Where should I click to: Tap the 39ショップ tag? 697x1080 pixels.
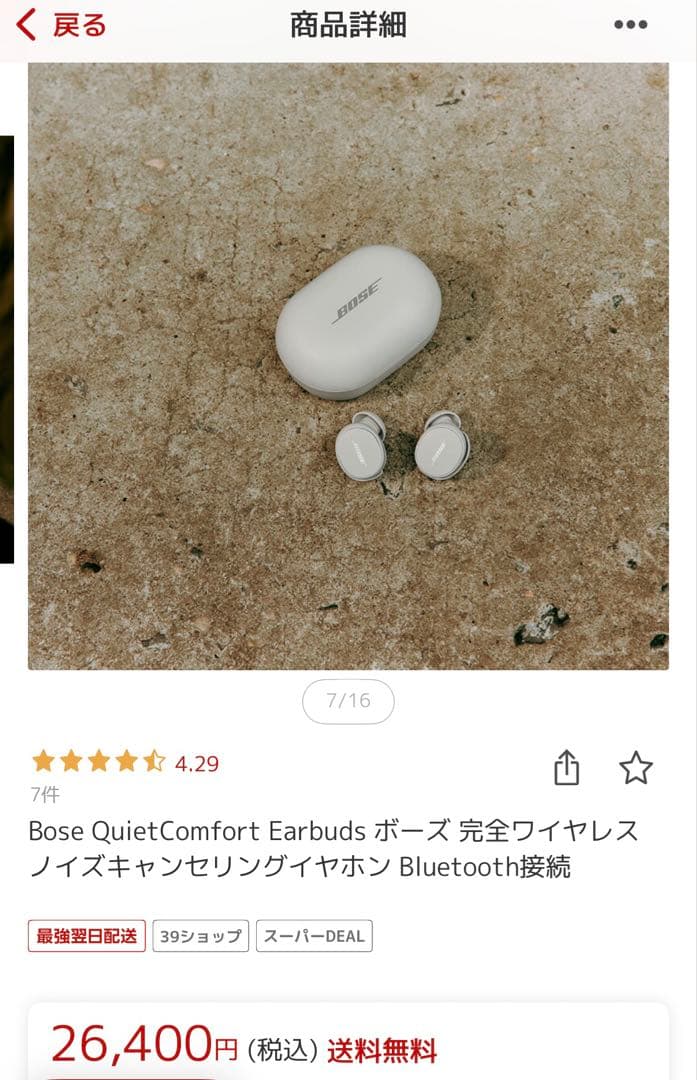tap(201, 937)
